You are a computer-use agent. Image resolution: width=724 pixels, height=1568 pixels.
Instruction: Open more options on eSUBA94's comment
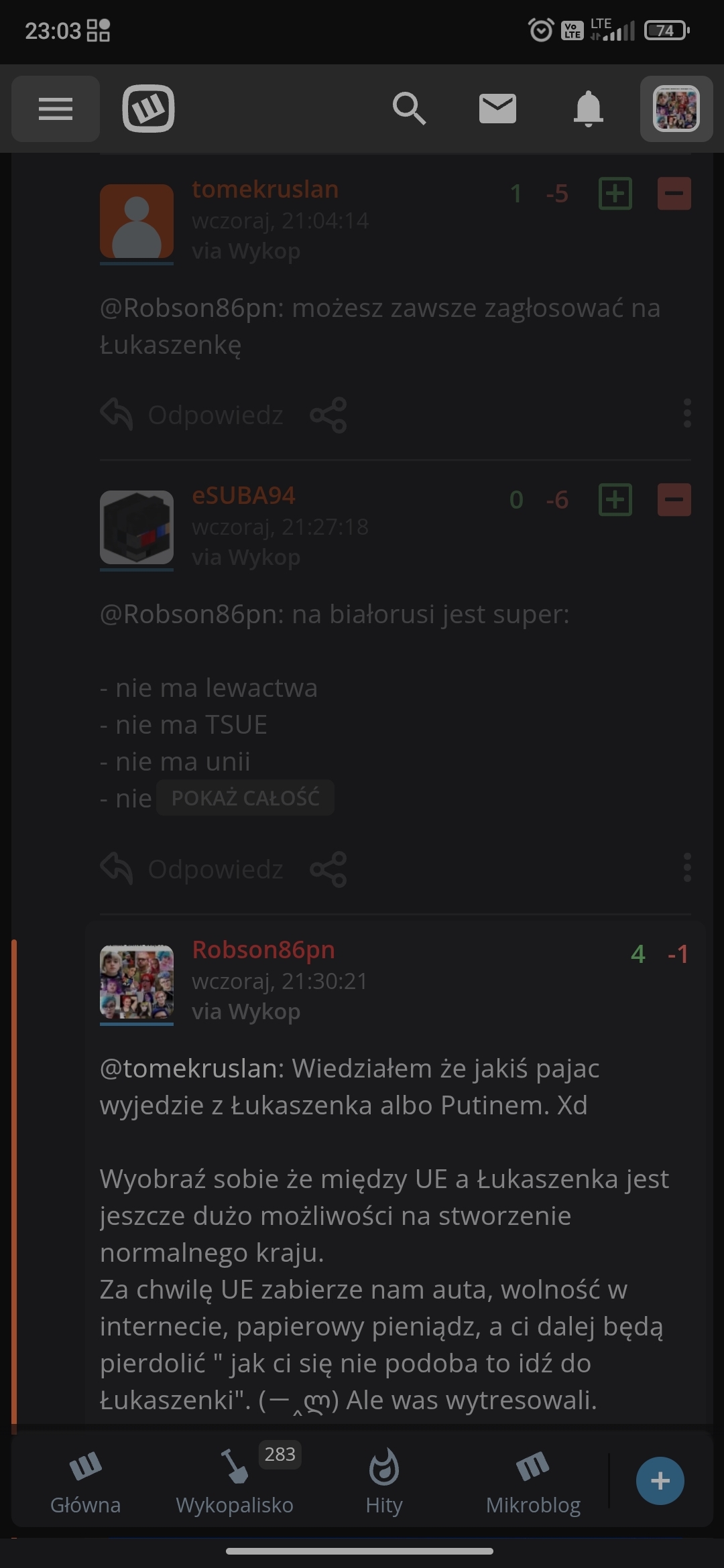pyautogui.click(x=686, y=868)
